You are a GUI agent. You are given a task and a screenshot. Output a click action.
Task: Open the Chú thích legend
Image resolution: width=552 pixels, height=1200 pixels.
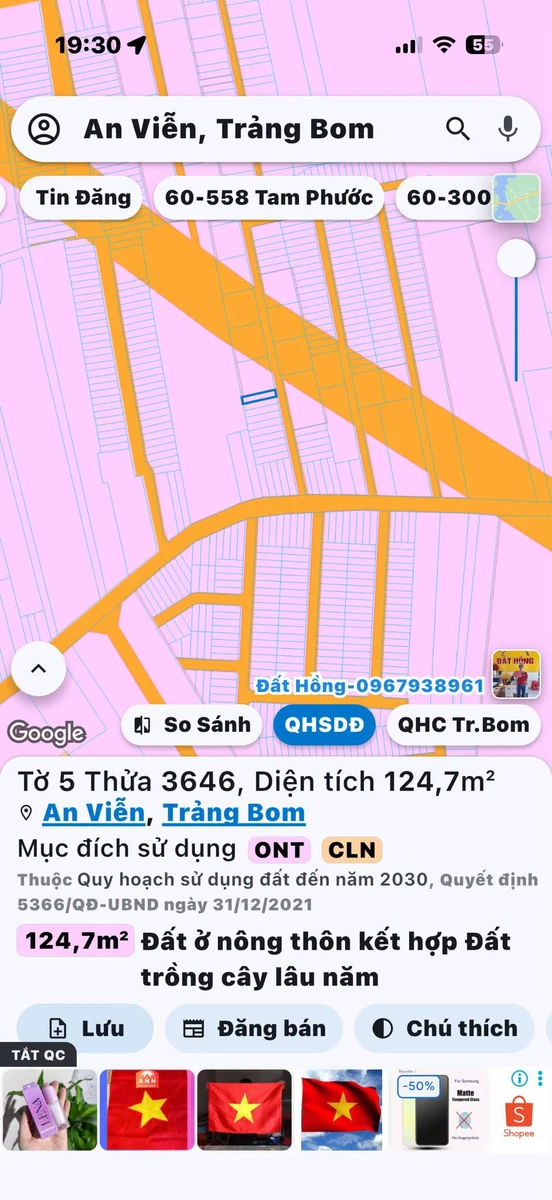point(445,1028)
